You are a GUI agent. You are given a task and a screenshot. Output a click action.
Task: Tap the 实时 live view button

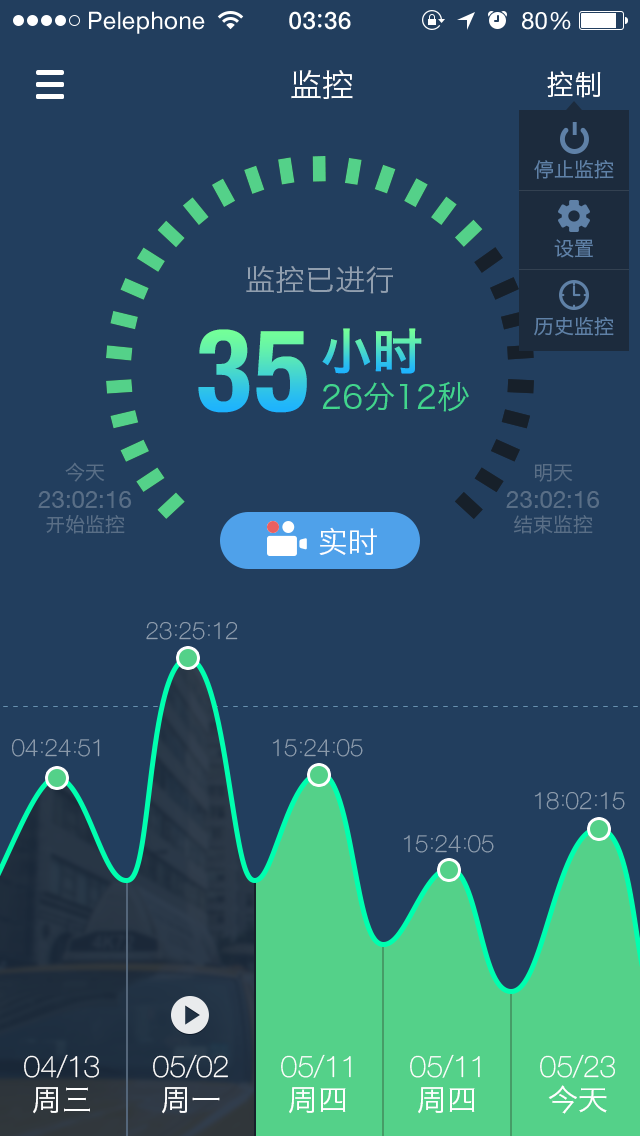click(320, 540)
